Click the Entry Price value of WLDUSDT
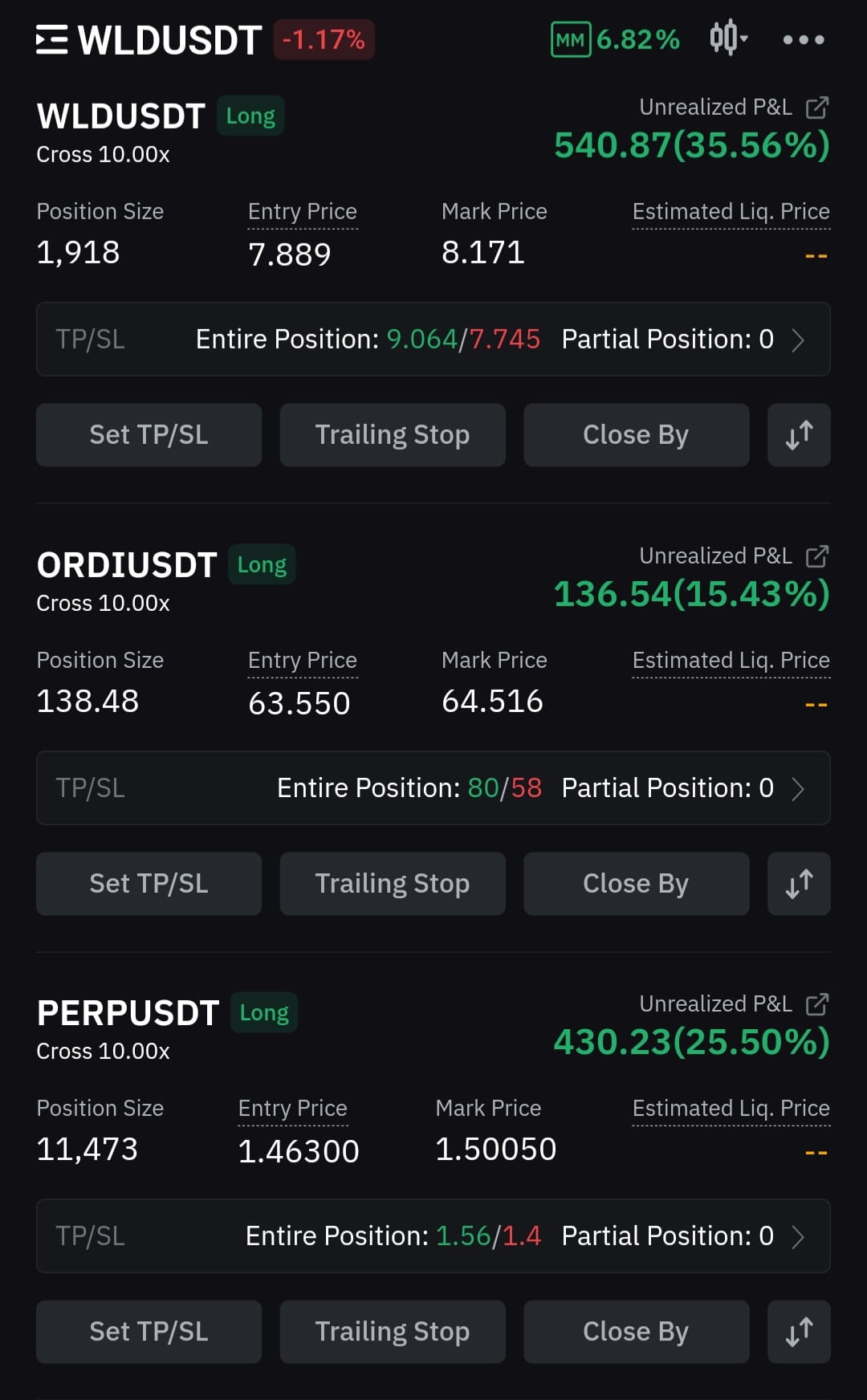Image resolution: width=867 pixels, height=1400 pixels. 290,253
